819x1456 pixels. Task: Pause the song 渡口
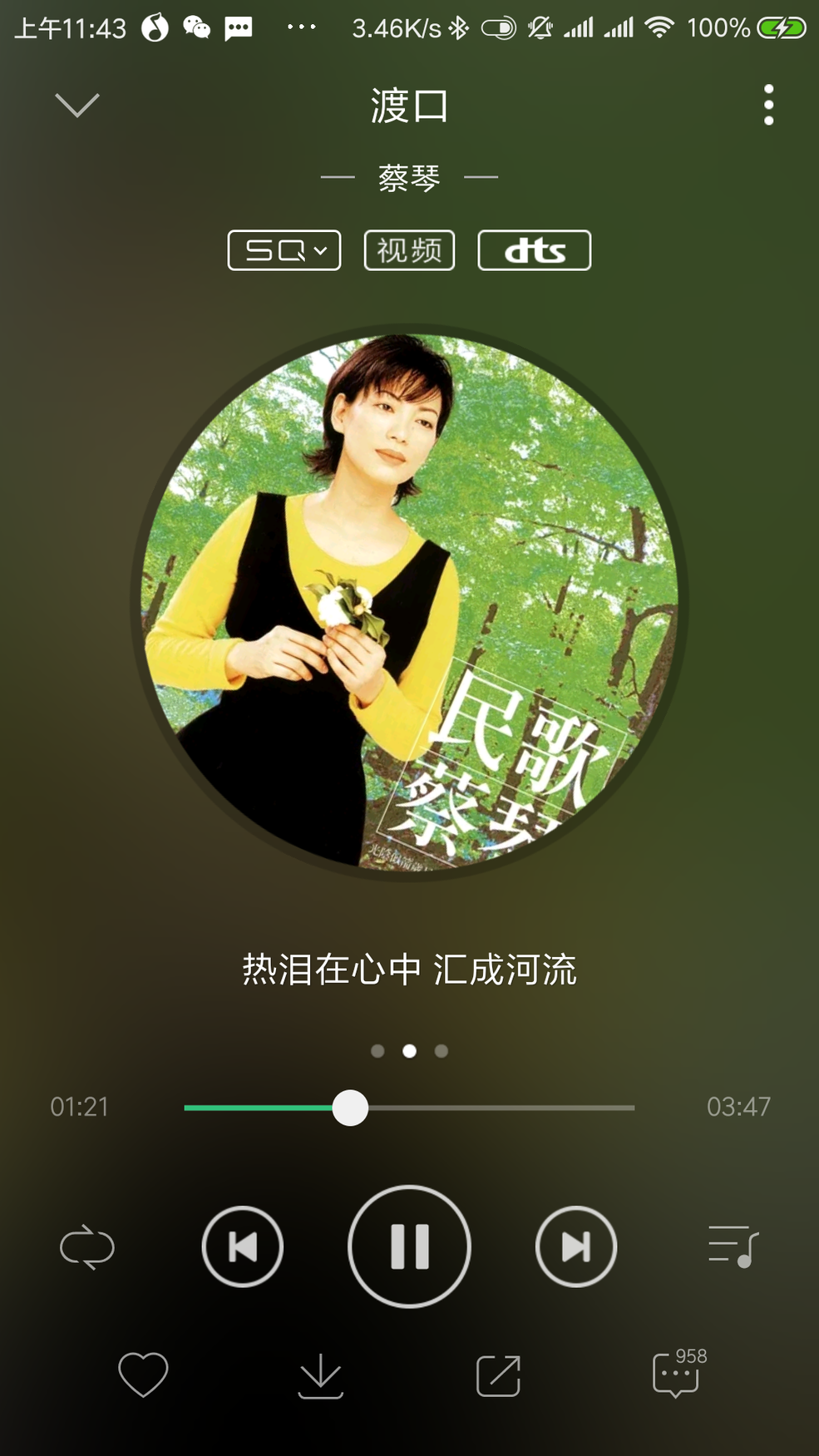click(409, 1246)
